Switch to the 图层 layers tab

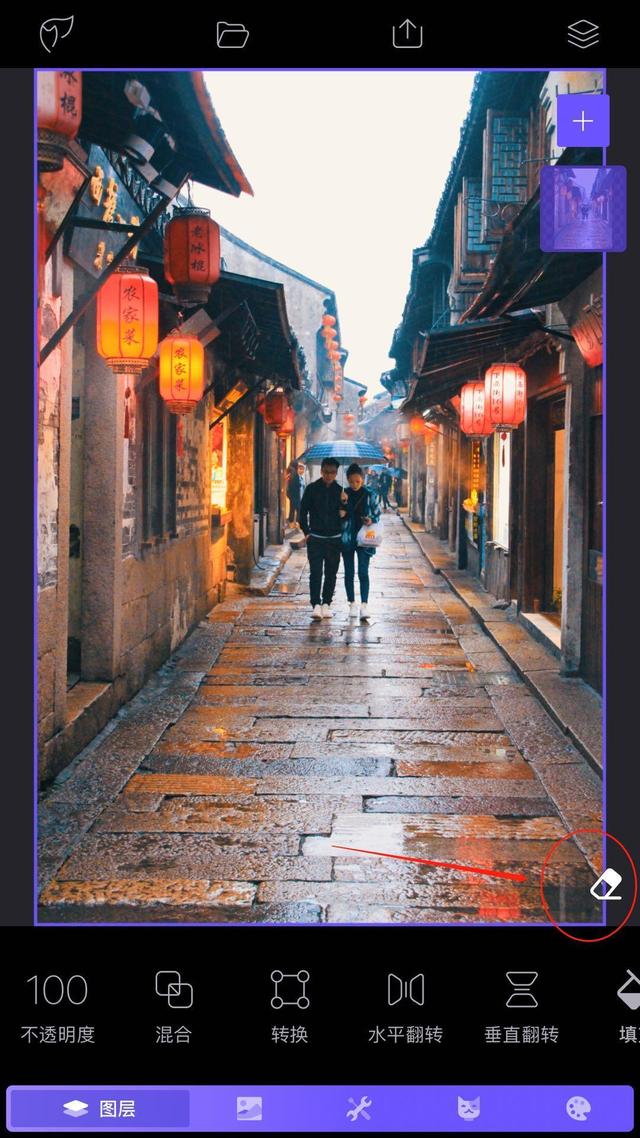[99, 1108]
